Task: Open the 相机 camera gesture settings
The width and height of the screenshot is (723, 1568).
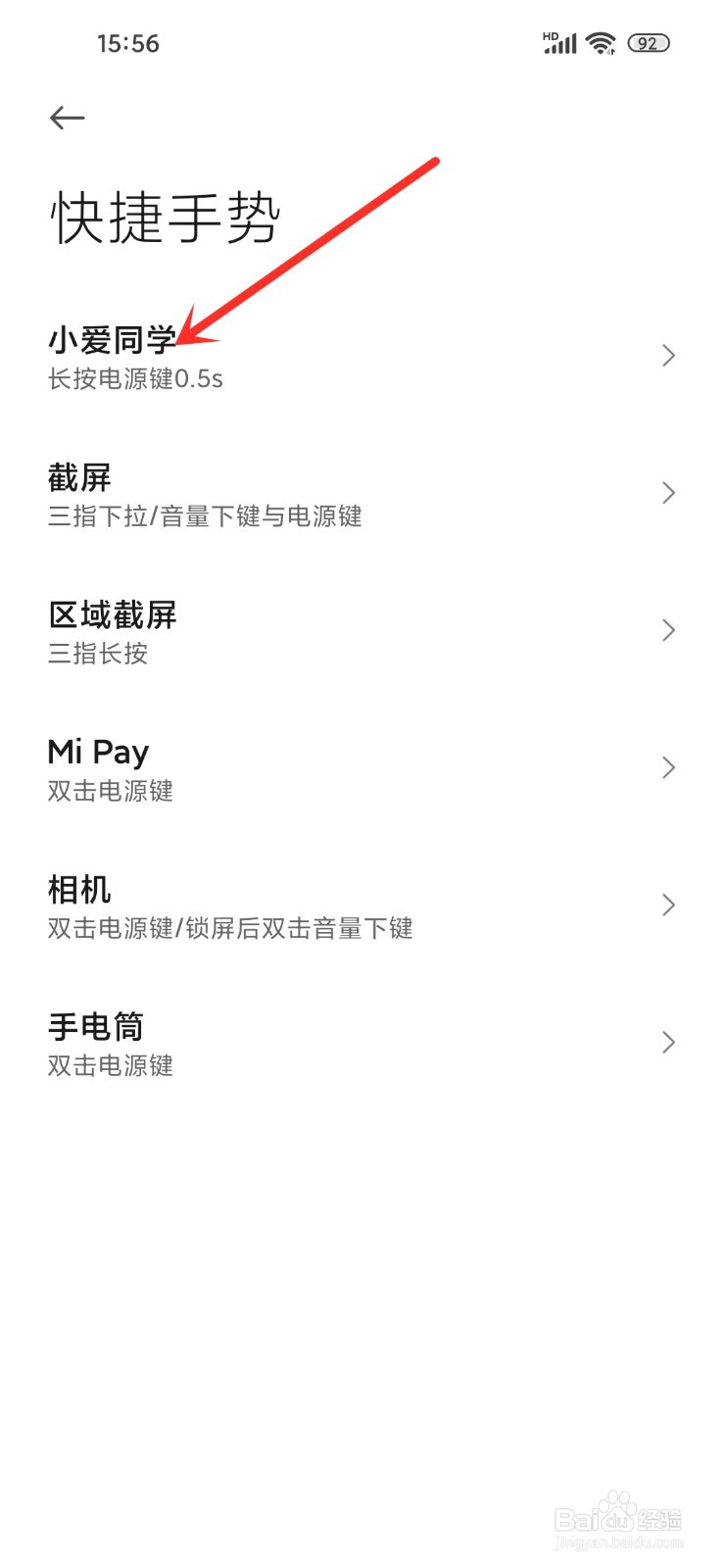Action: tap(80, 890)
